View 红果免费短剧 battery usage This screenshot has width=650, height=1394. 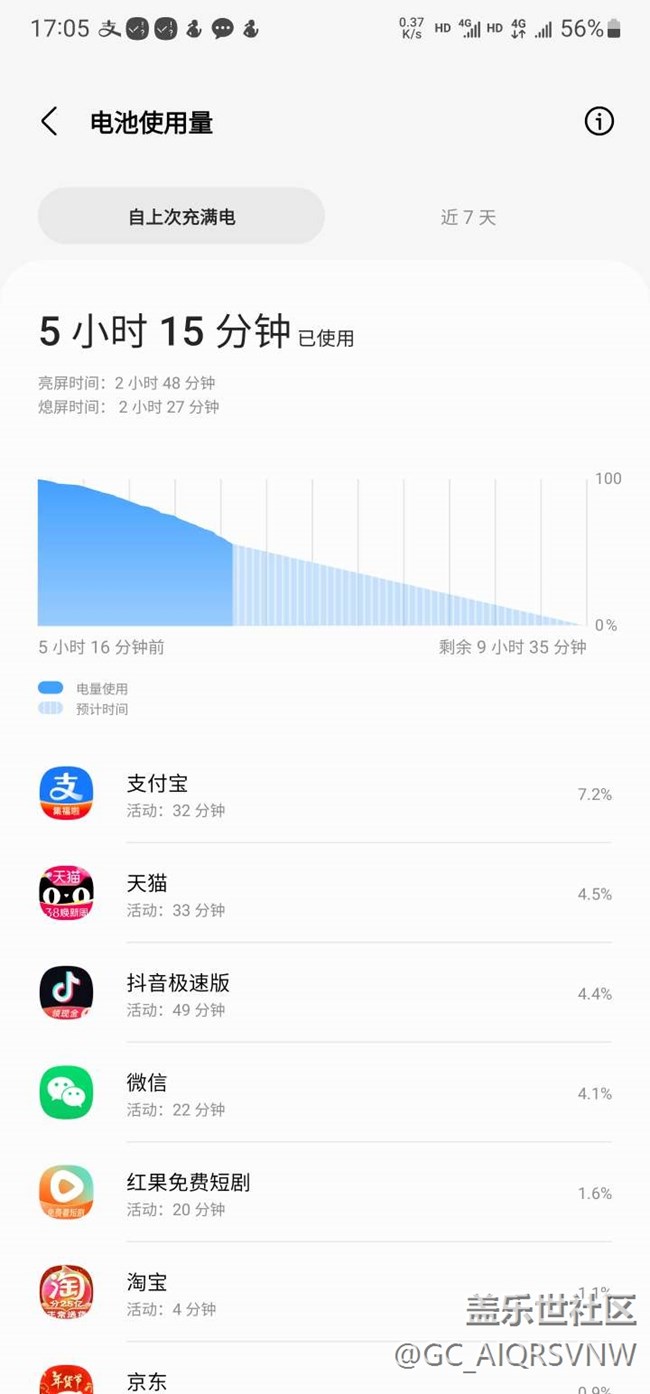(x=325, y=1193)
